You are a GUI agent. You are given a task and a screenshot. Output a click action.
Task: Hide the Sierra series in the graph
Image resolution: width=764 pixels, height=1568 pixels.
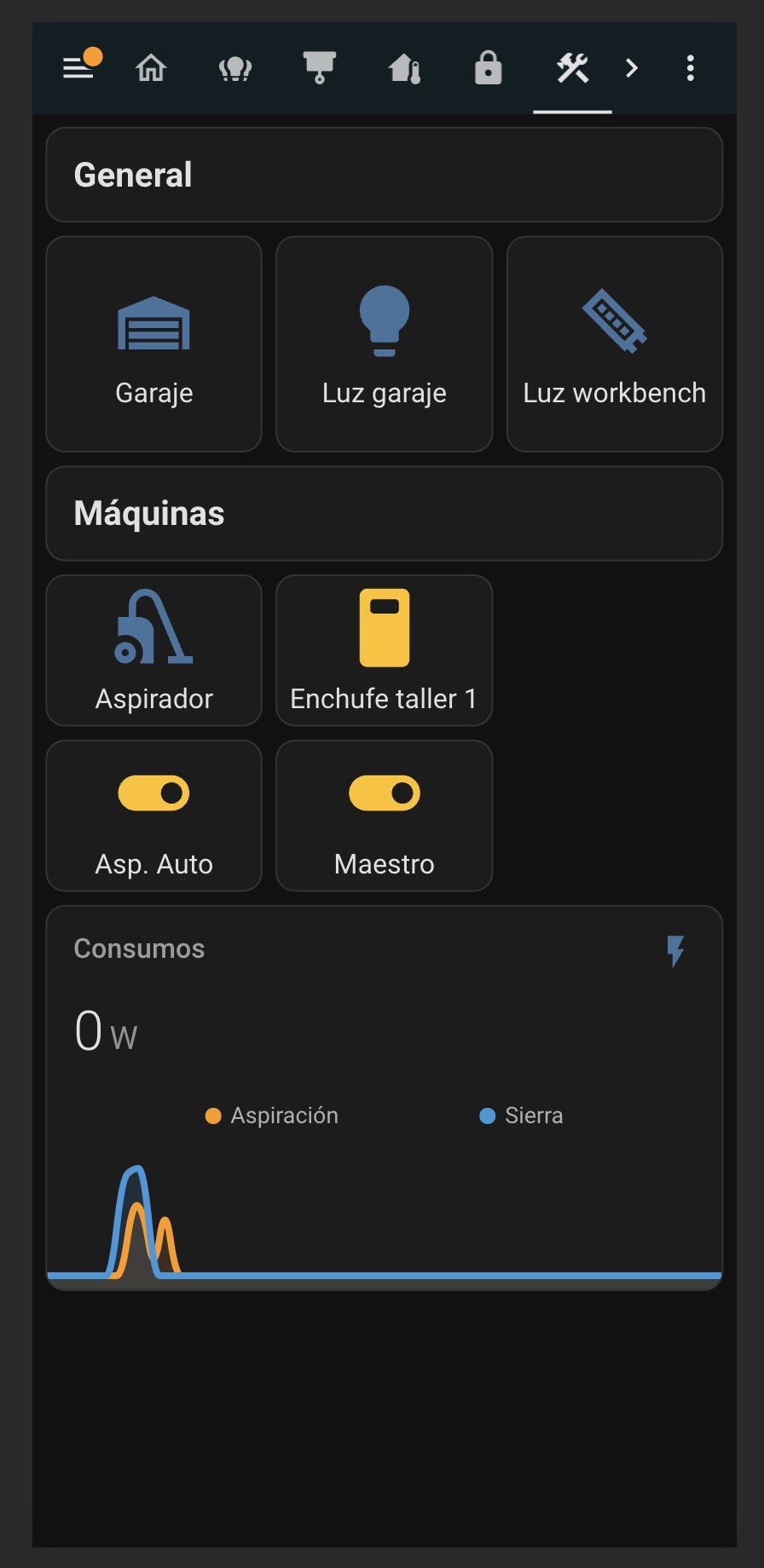tap(522, 1115)
